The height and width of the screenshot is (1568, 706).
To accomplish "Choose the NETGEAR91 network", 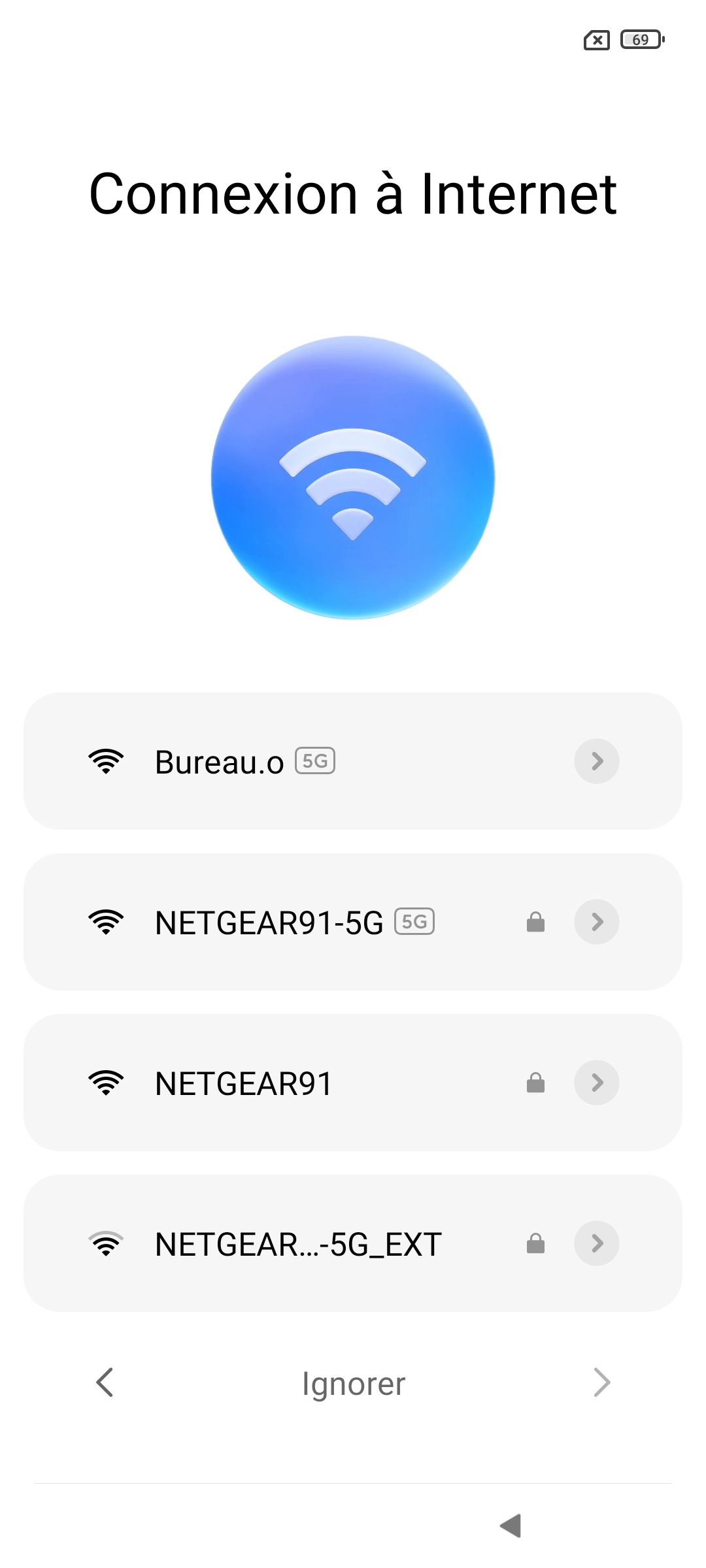I will [244, 1083].
